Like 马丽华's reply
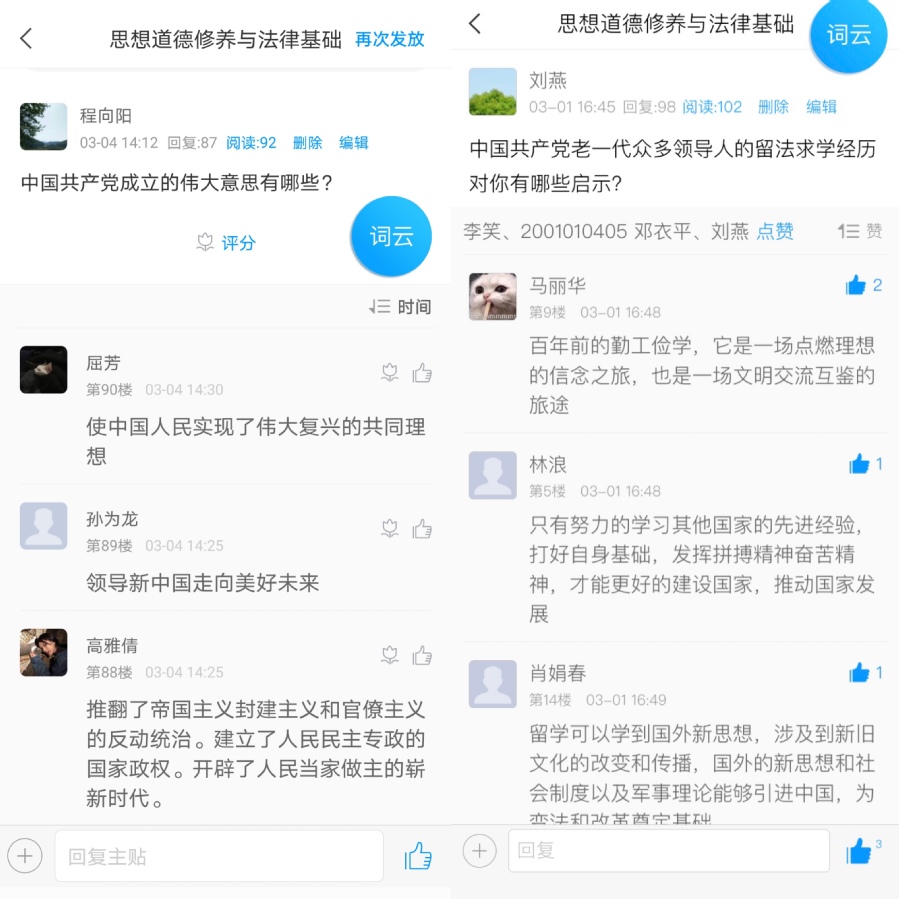Image resolution: width=899 pixels, height=899 pixels. click(x=856, y=286)
